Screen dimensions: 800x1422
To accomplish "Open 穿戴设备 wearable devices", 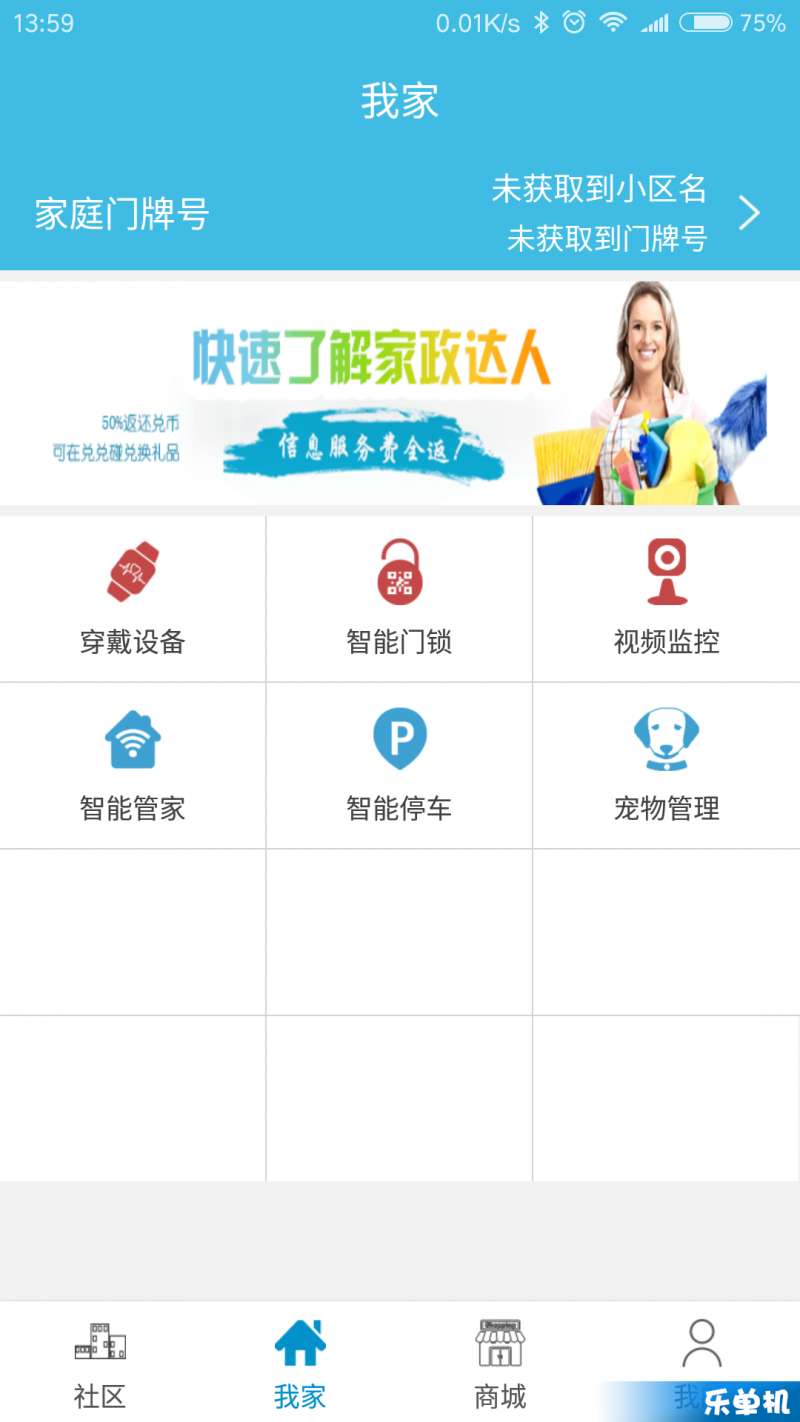I will click(133, 600).
